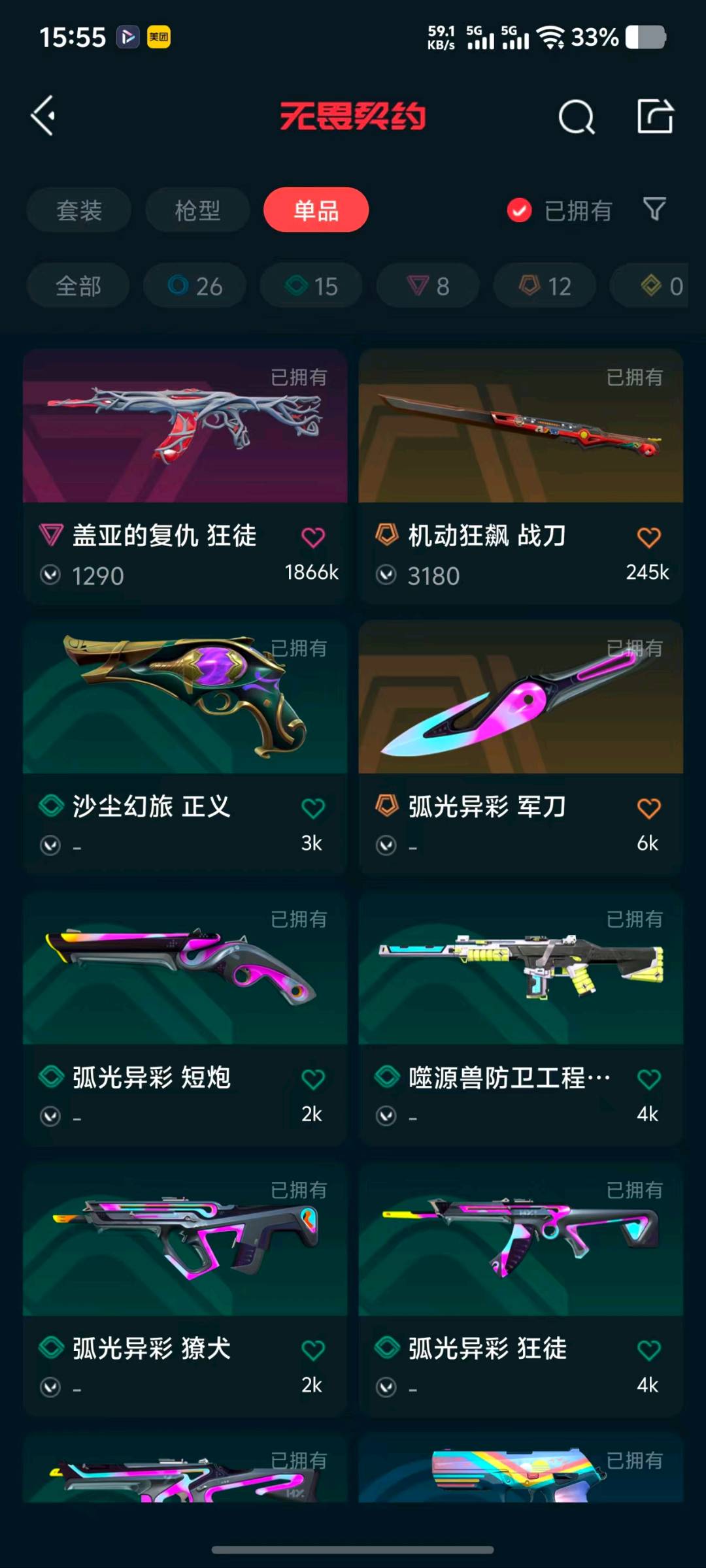Switch to the 套装 tab
This screenshot has width=706, height=1568.
(x=79, y=210)
